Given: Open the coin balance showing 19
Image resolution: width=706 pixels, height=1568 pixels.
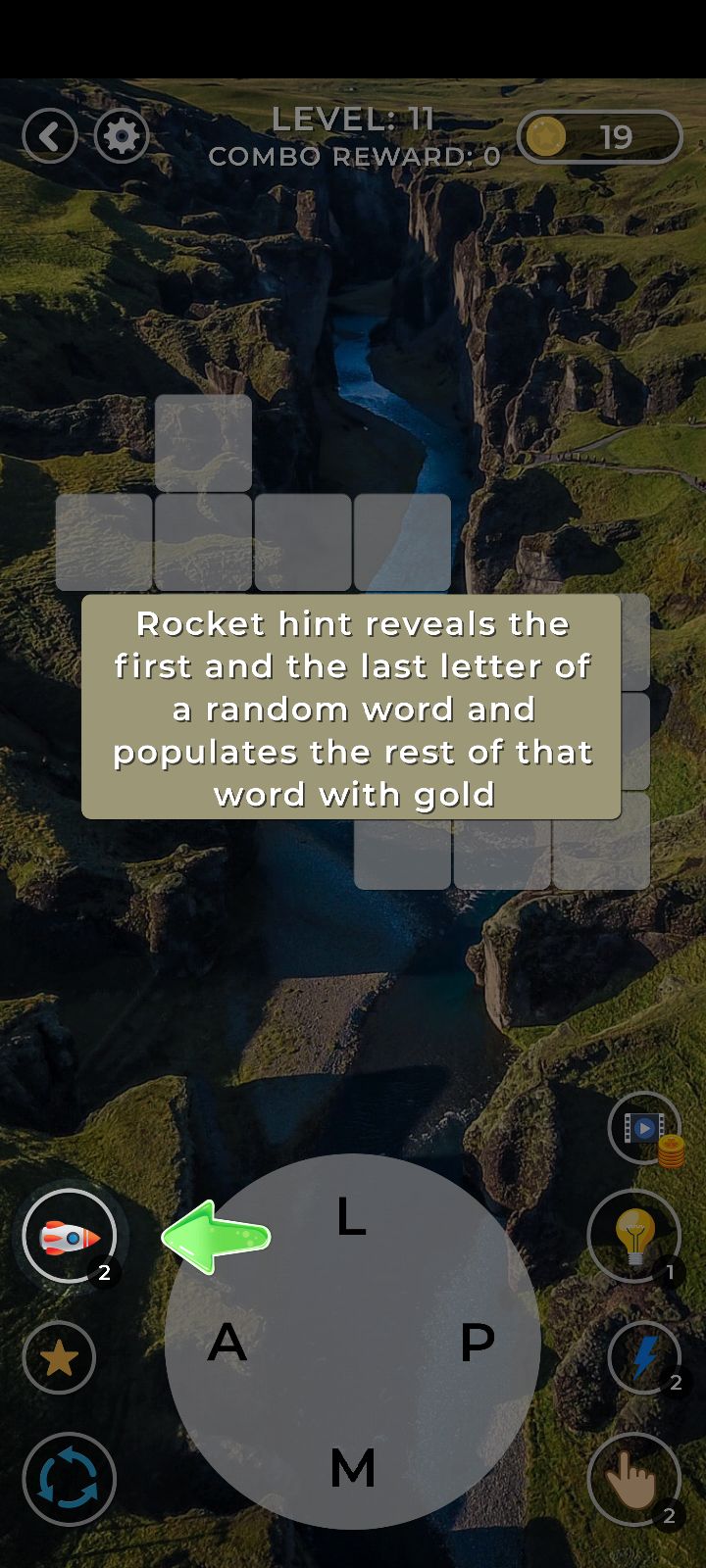Looking at the screenshot, I should [x=599, y=136].
